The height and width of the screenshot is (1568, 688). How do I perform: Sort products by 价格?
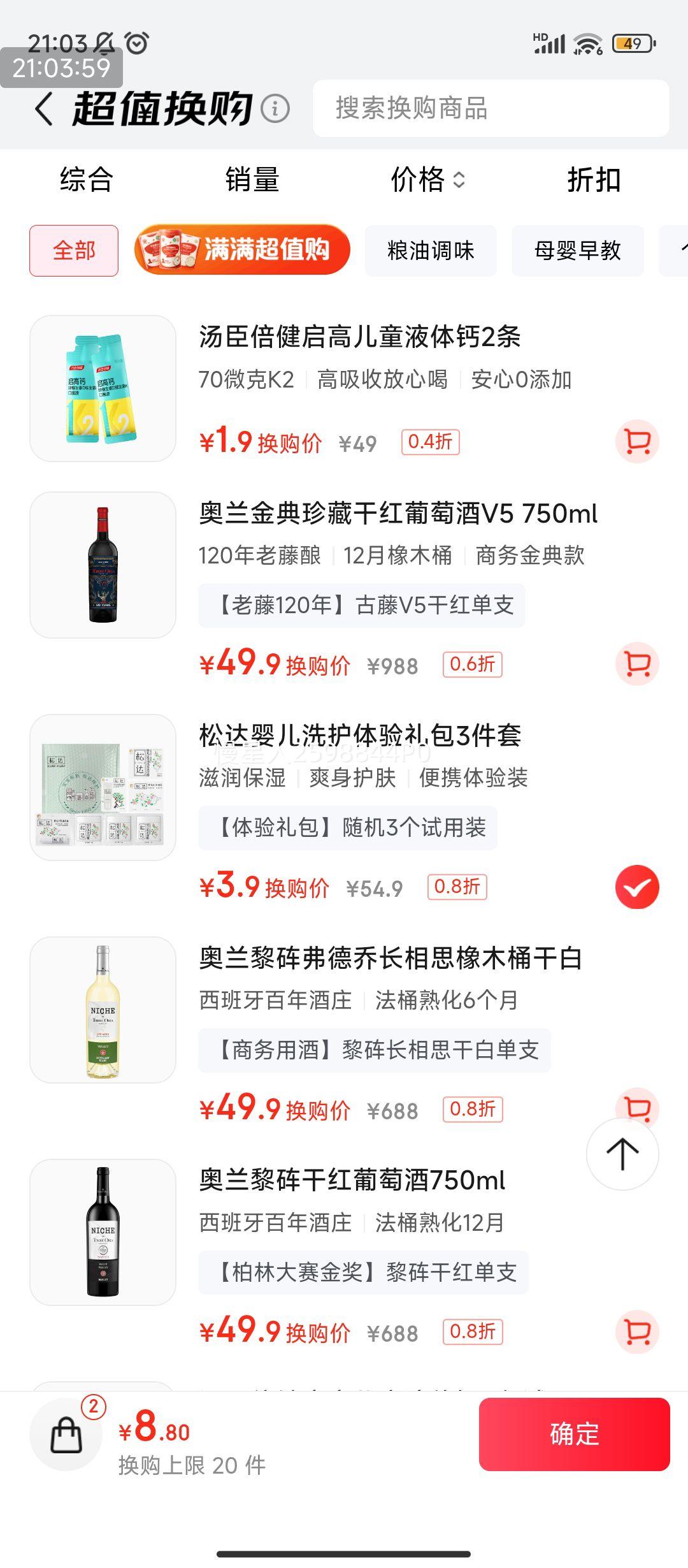coord(427,179)
